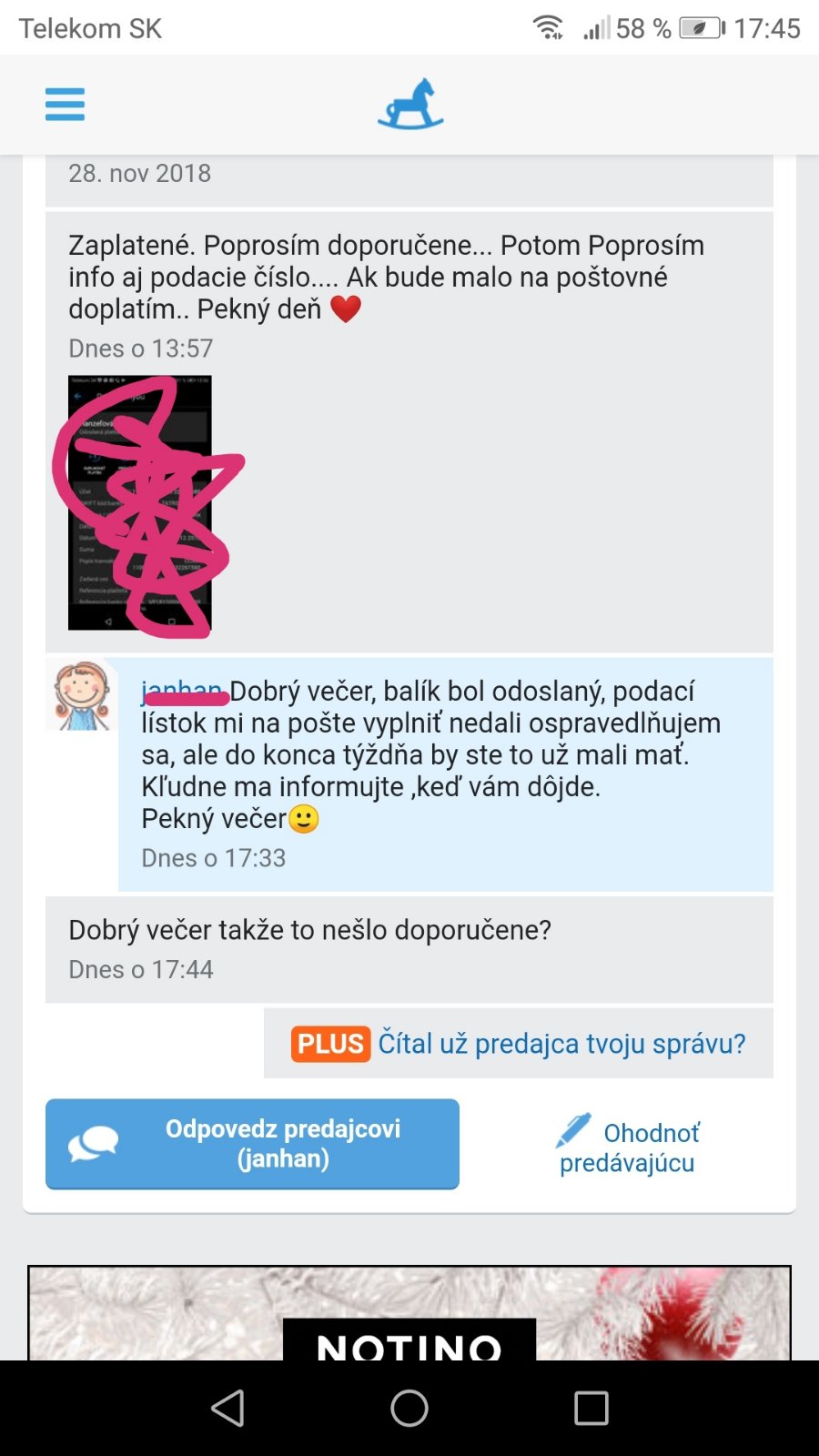Viewport: 819px width, 1456px height.
Task: Reply to seller janhan
Action: (252, 1144)
